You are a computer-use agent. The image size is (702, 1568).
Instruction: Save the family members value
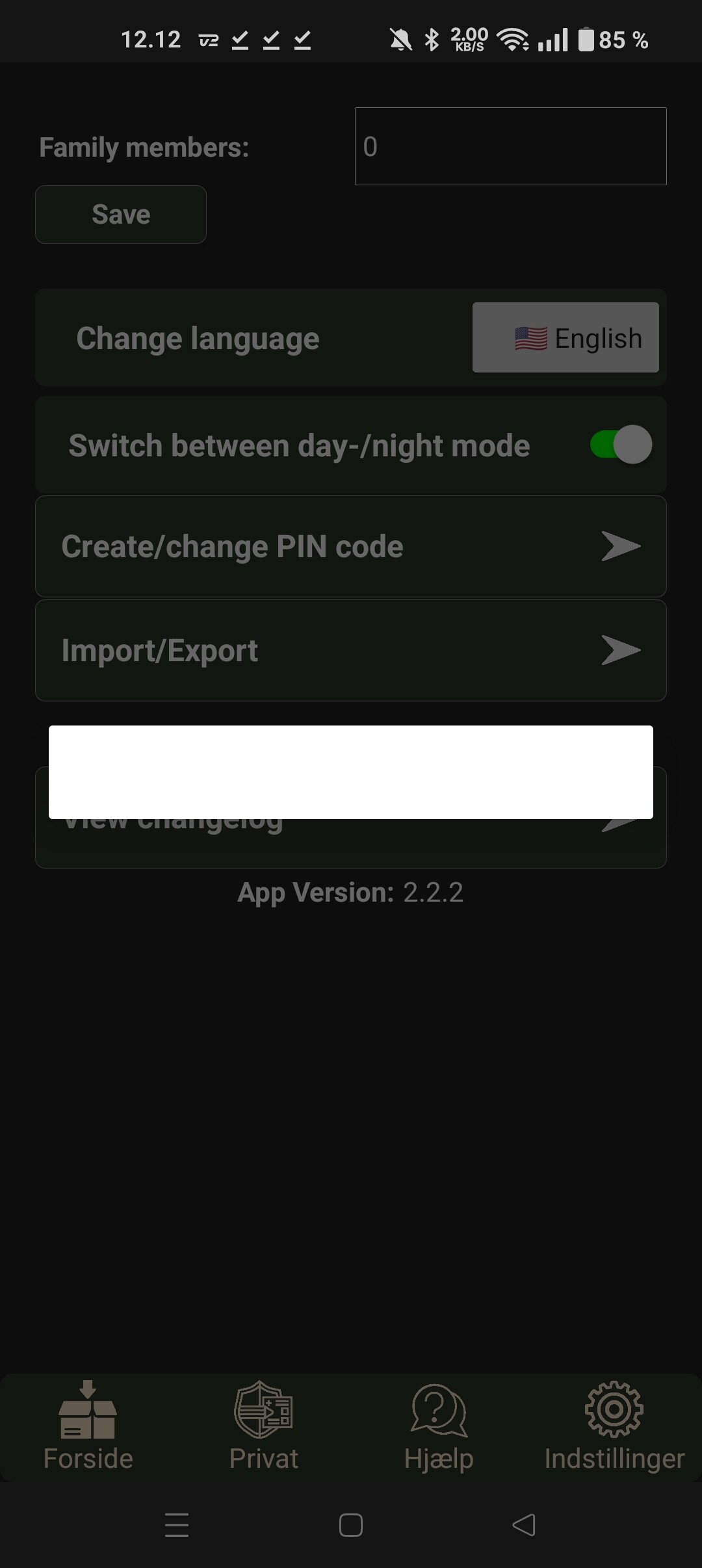pyautogui.click(x=121, y=215)
